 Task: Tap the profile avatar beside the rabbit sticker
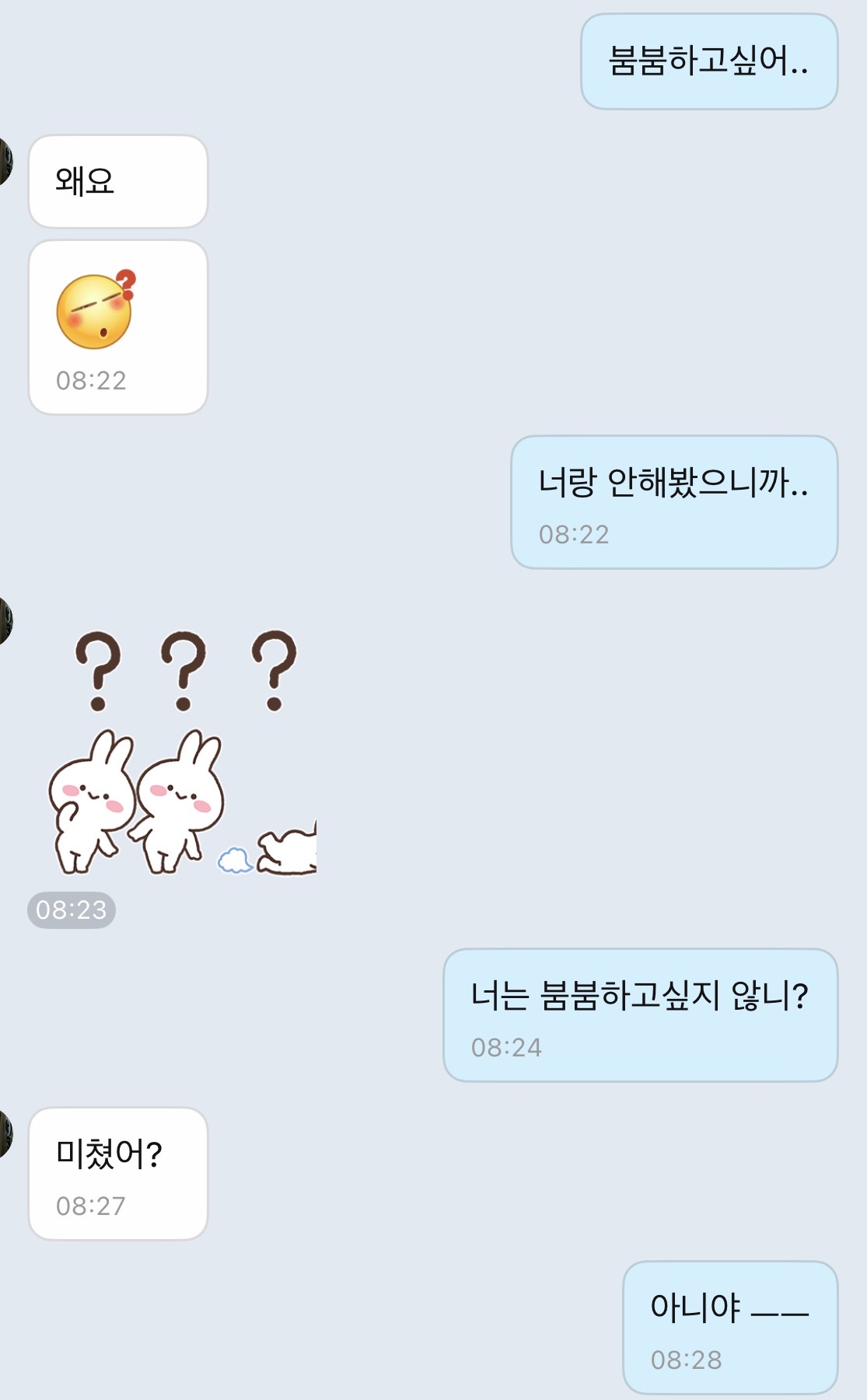point(5,620)
